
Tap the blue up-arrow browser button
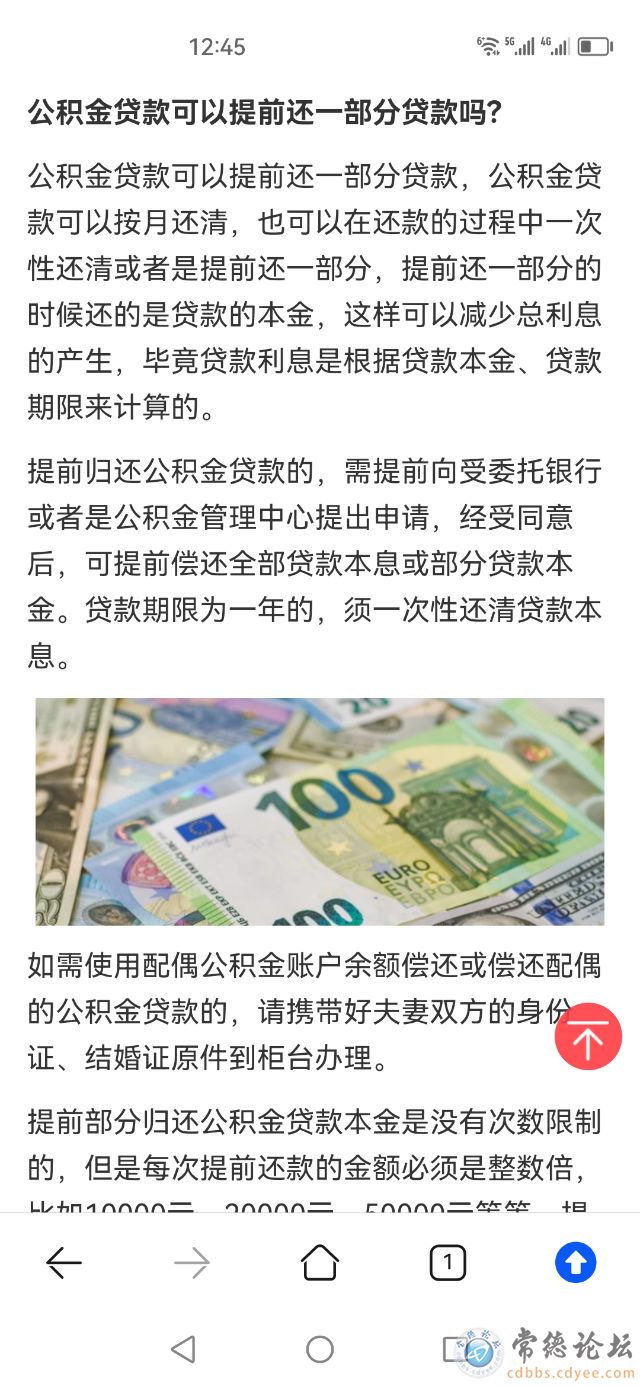[575, 1263]
